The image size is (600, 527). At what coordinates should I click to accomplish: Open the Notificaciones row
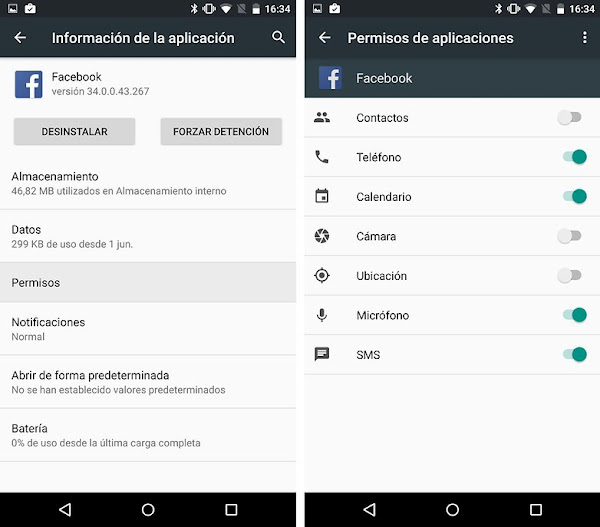point(148,329)
